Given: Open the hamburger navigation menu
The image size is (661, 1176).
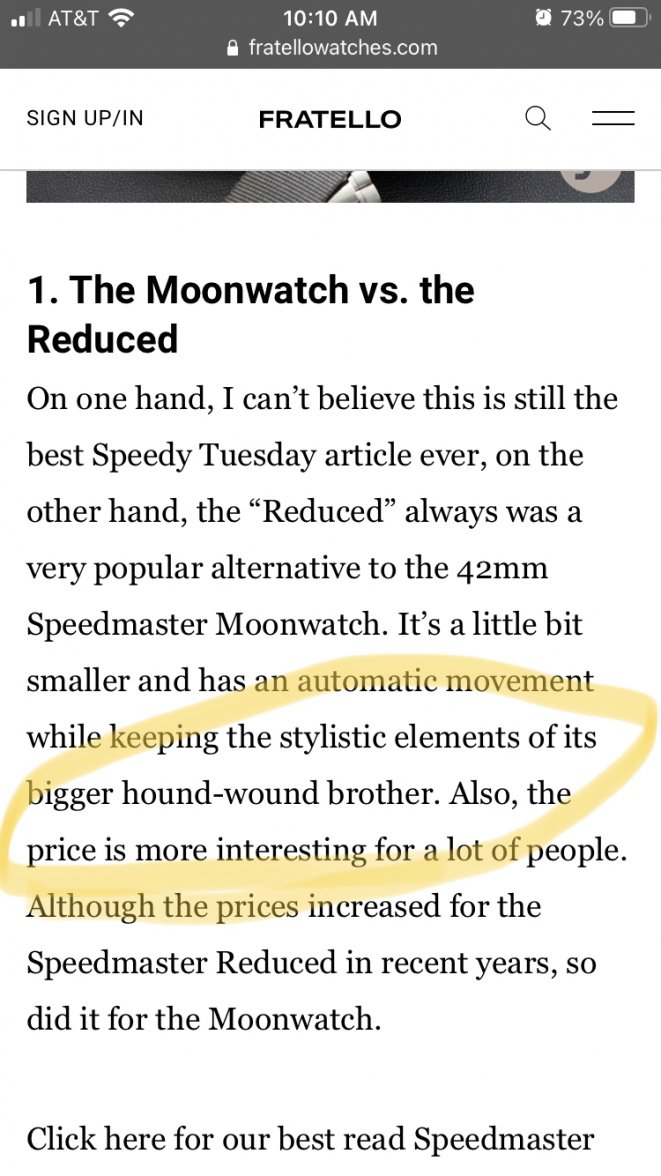Looking at the screenshot, I should 613,118.
